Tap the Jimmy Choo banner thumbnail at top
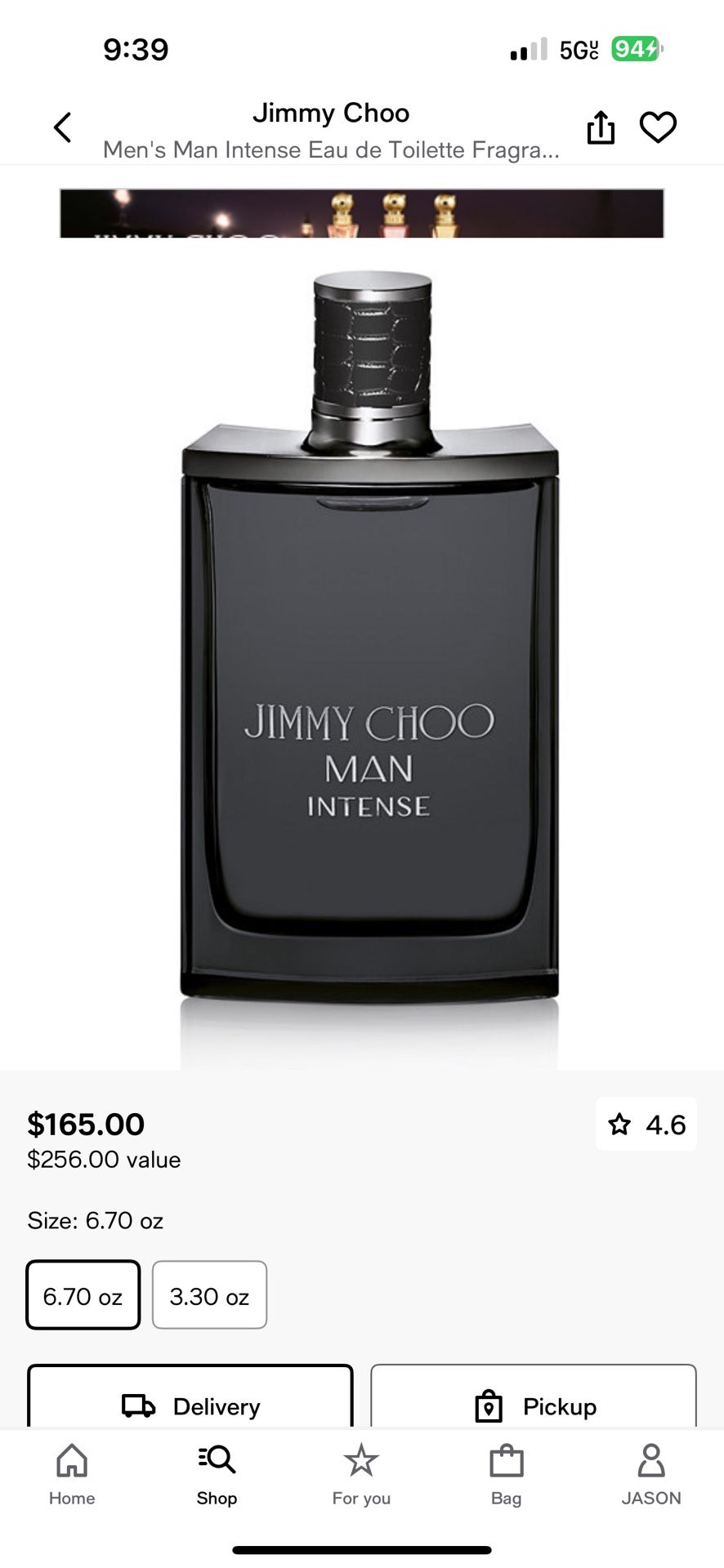The image size is (724, 1568). 362,212
